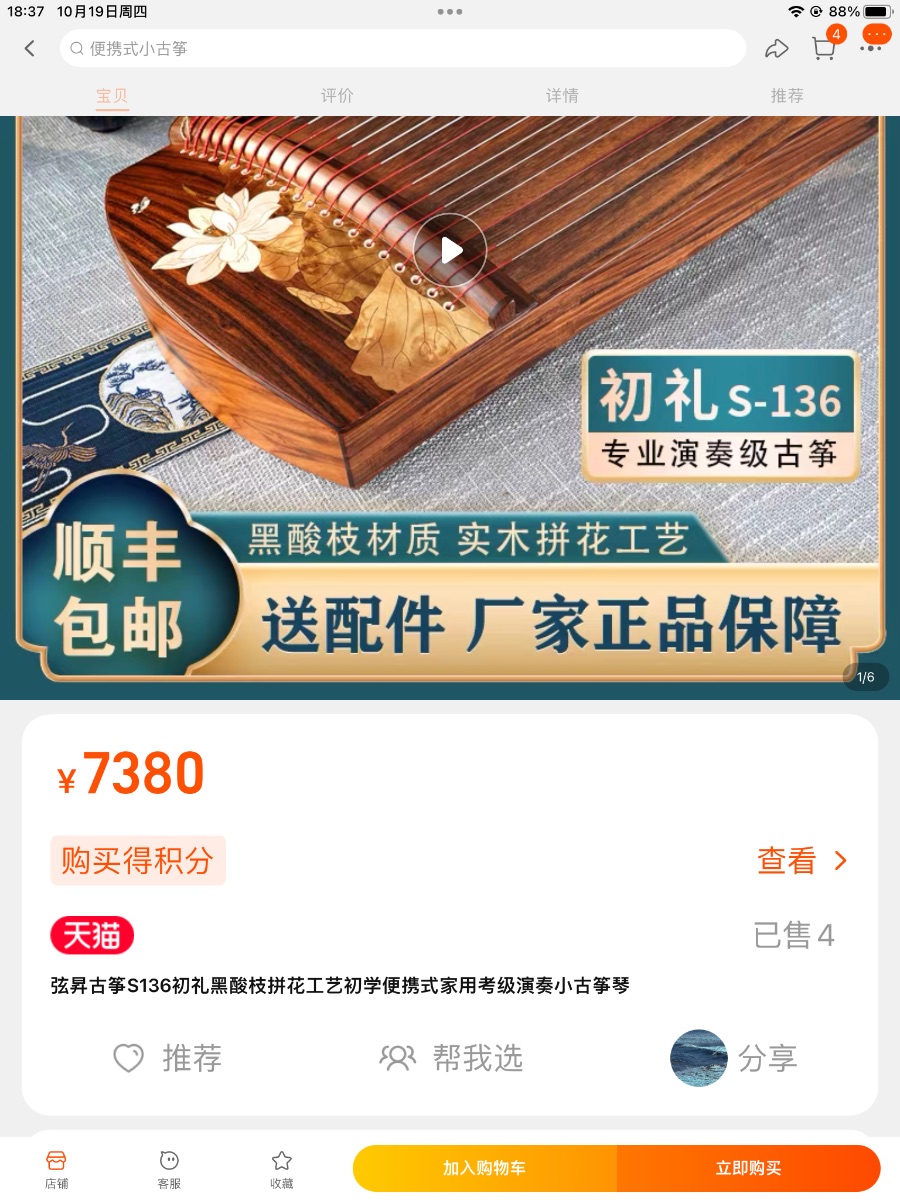Open the 详情 details tab
Image resolution: width=900 pixels, height=1200 pixels.
(x=561, y=96)
